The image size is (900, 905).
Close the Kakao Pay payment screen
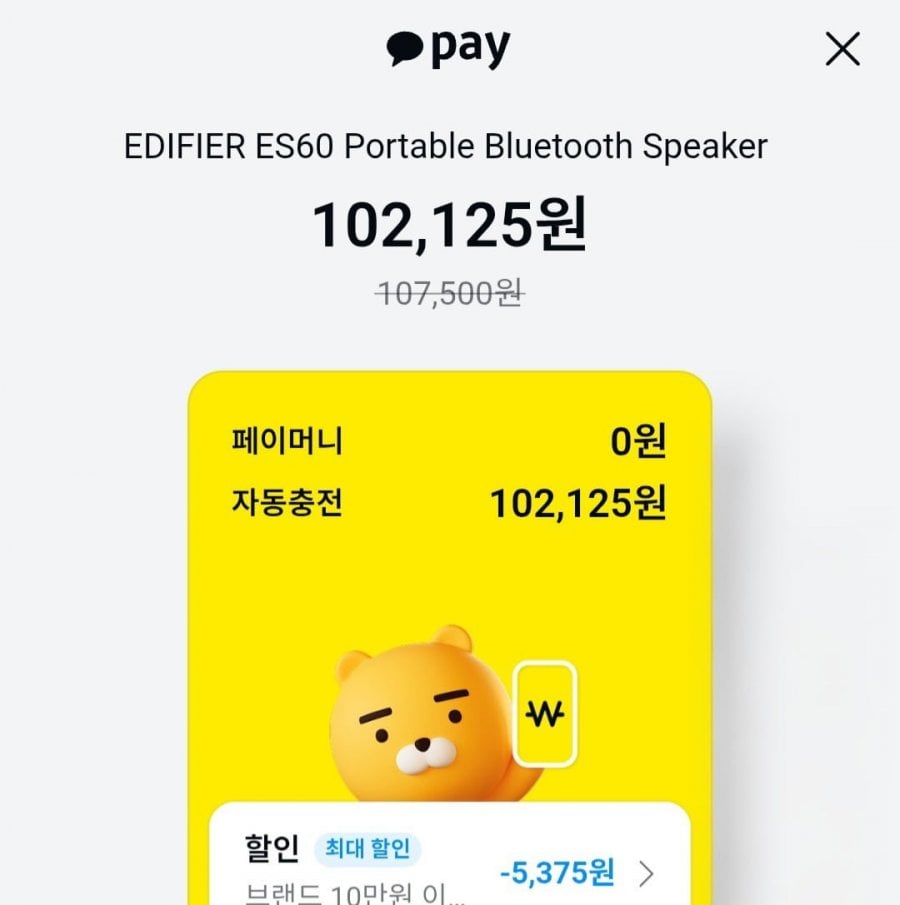(842, 49)
